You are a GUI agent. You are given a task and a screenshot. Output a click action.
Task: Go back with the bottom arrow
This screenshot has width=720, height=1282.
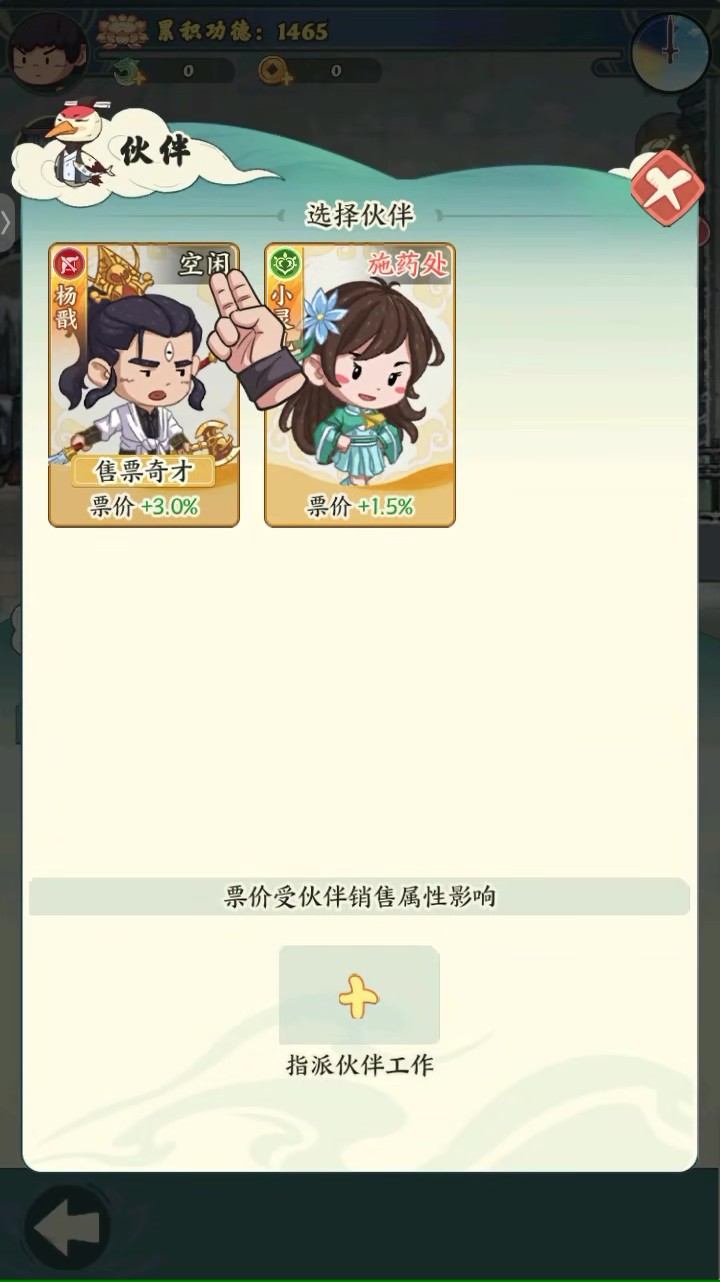67,1227
